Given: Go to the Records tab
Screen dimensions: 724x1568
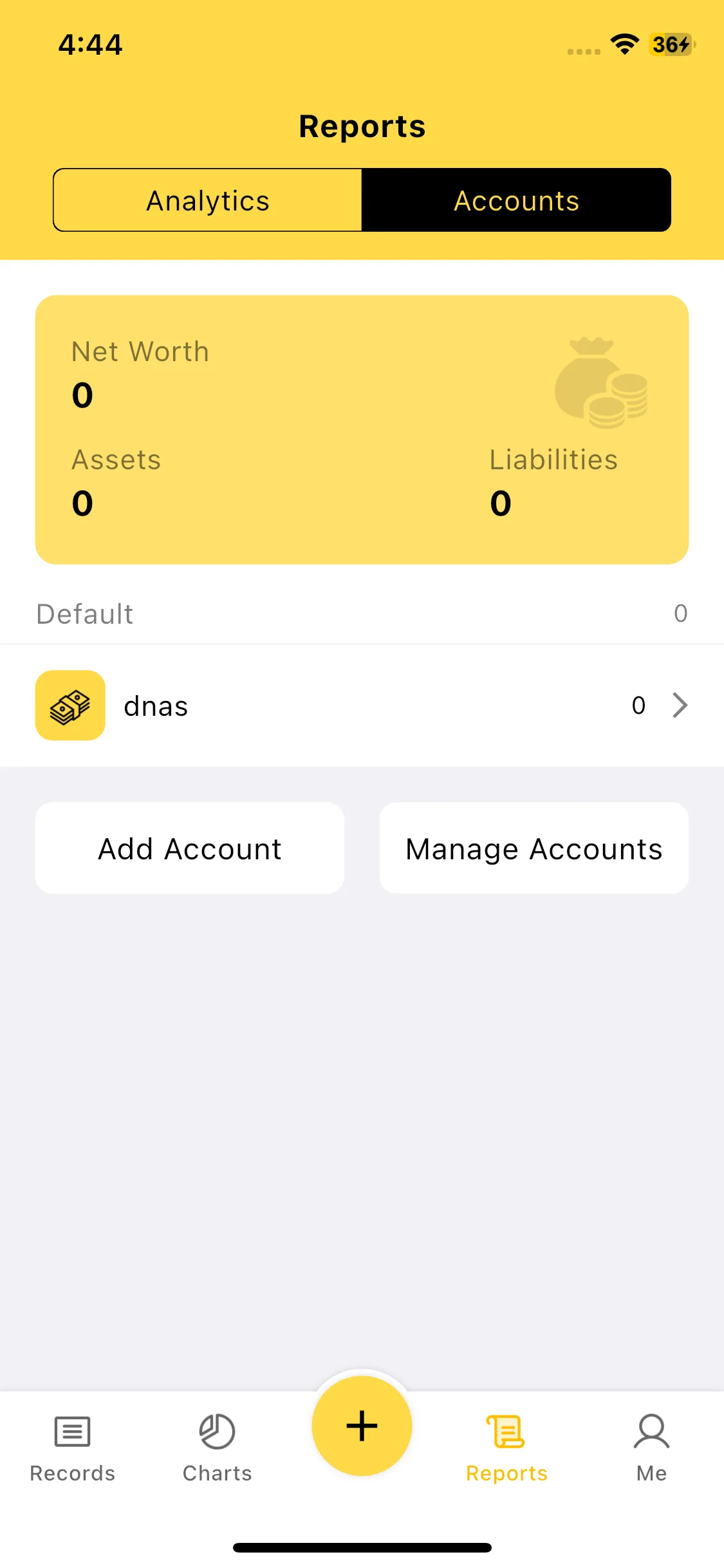Looking at the screenshot, I should 72,1446.
